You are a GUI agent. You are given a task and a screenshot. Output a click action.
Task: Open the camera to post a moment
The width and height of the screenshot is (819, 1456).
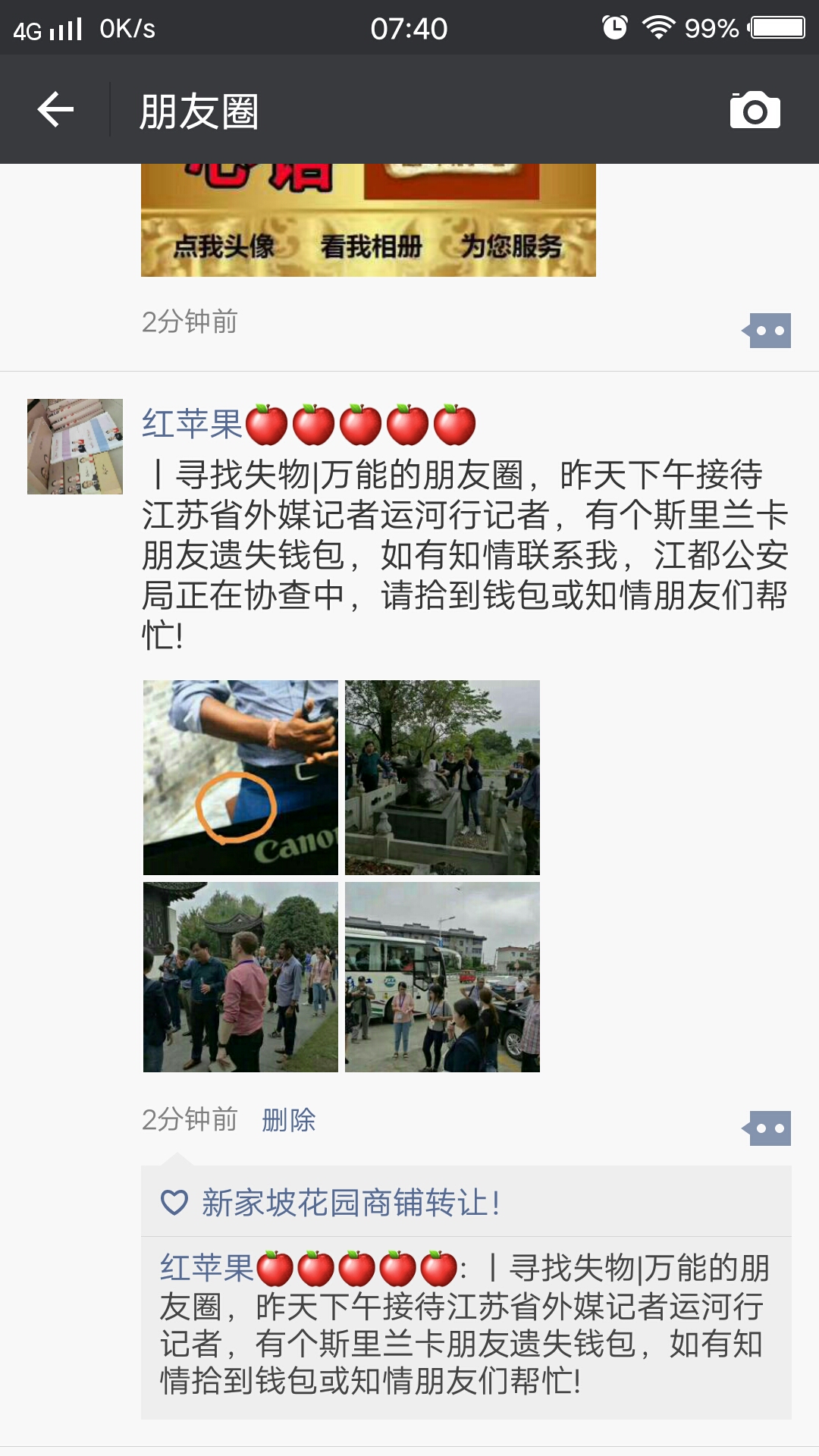[755, 111]
